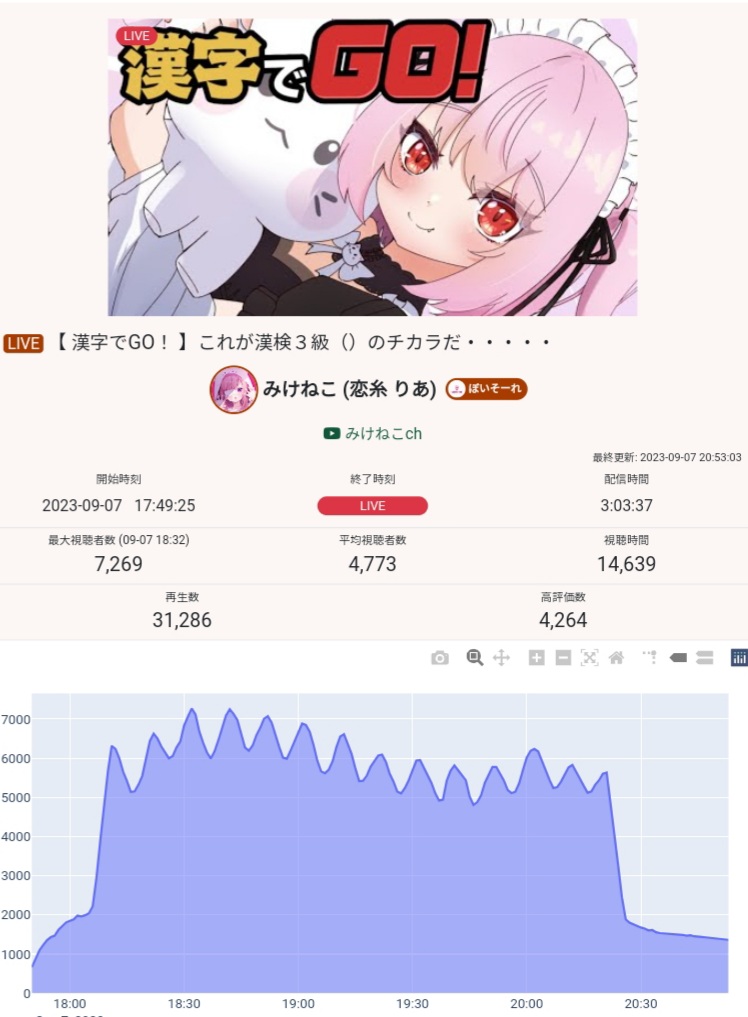Image resolution: width=748 pixels, height=1017 pixels.
Task: Open the Plotly logo link in toolbar
Action: pyautogui.click(x=739, y=657)
